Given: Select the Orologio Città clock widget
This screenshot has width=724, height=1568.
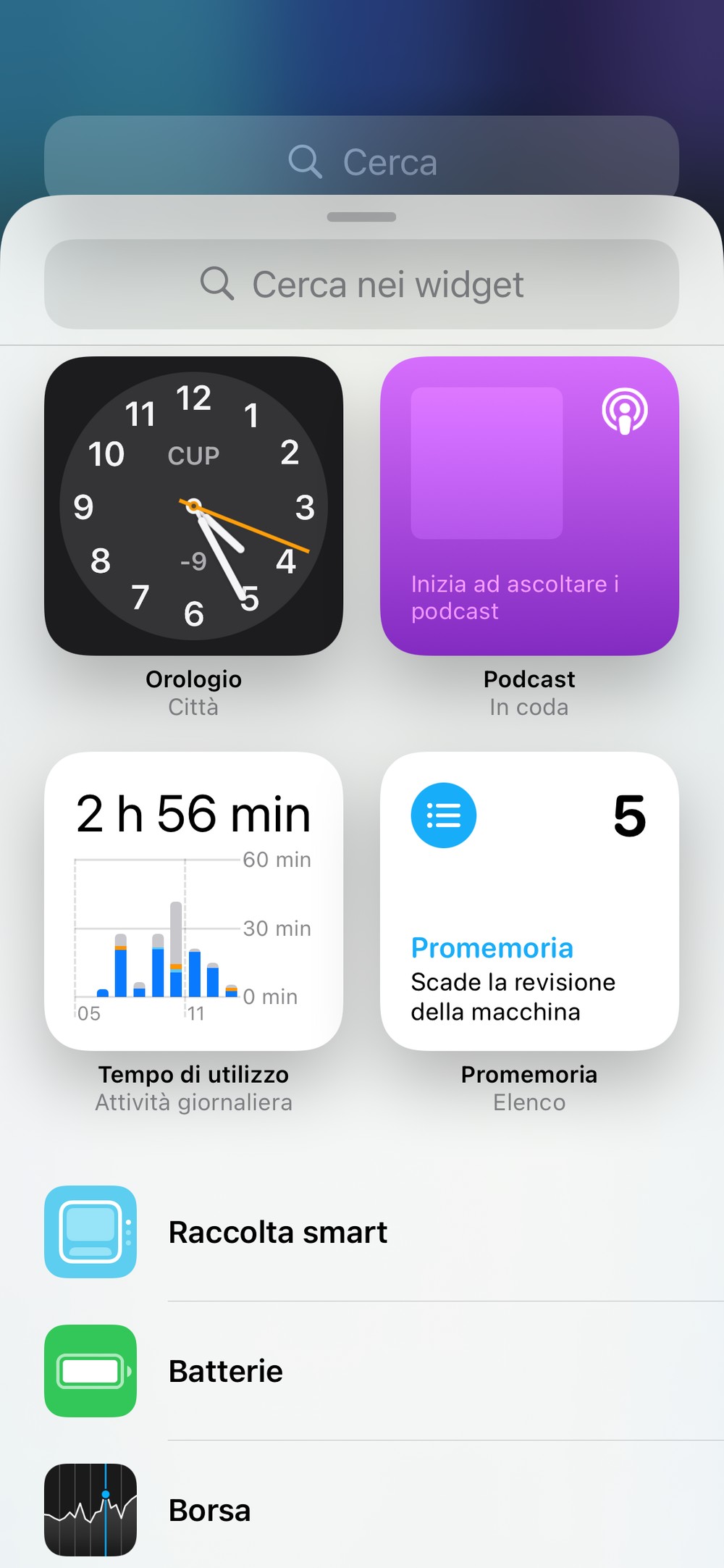Looking at the screenshot, I should (194, 506).
